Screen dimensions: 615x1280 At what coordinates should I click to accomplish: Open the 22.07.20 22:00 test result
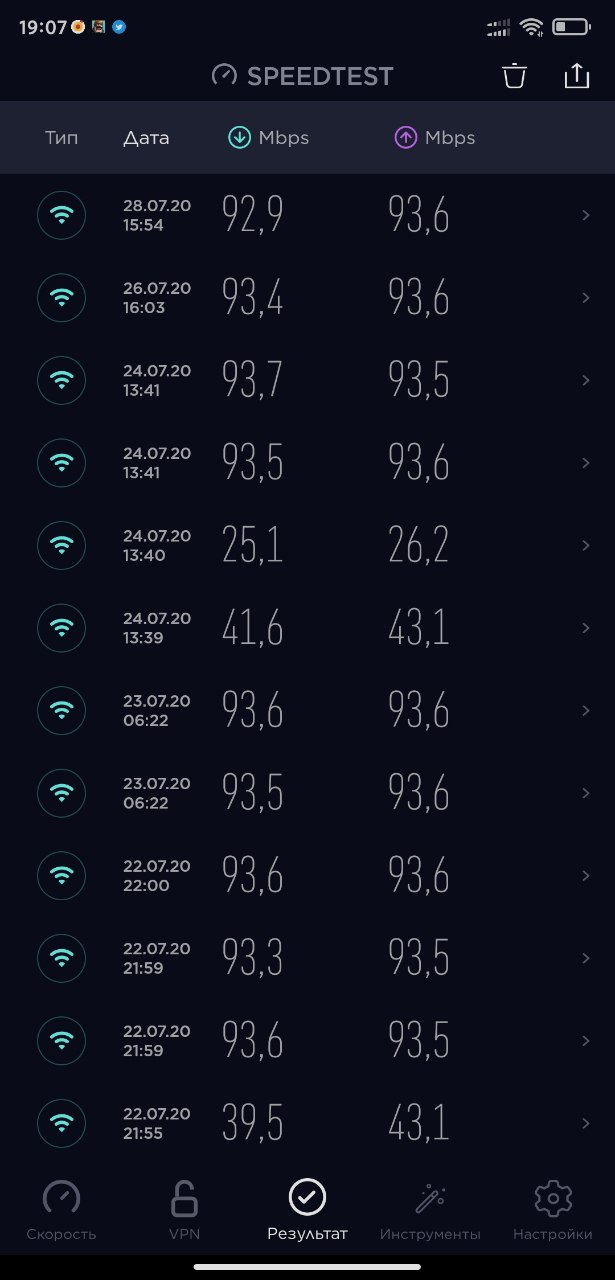point(307,875)
